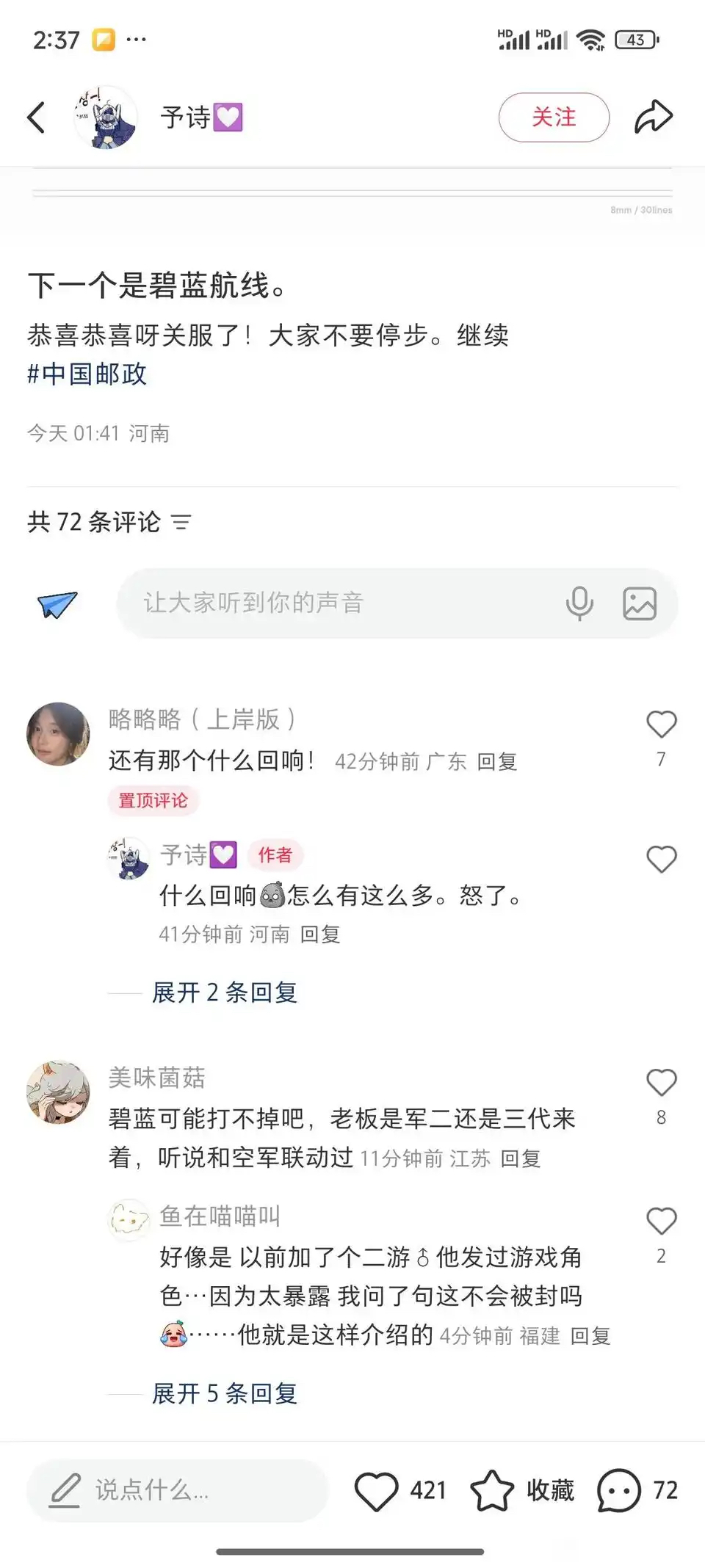
Task: Open comments via bottom bubble icon
Action: click(618, 1490)
